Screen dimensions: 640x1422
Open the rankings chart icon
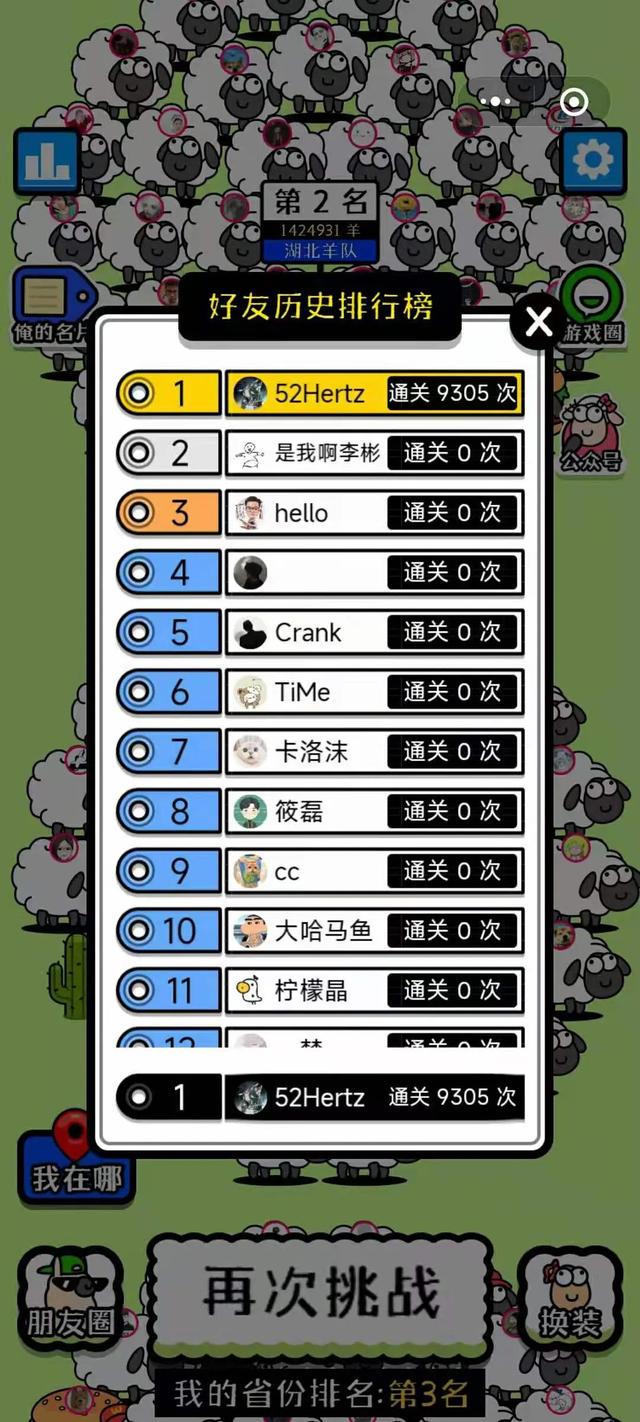[x=47, y=161]
